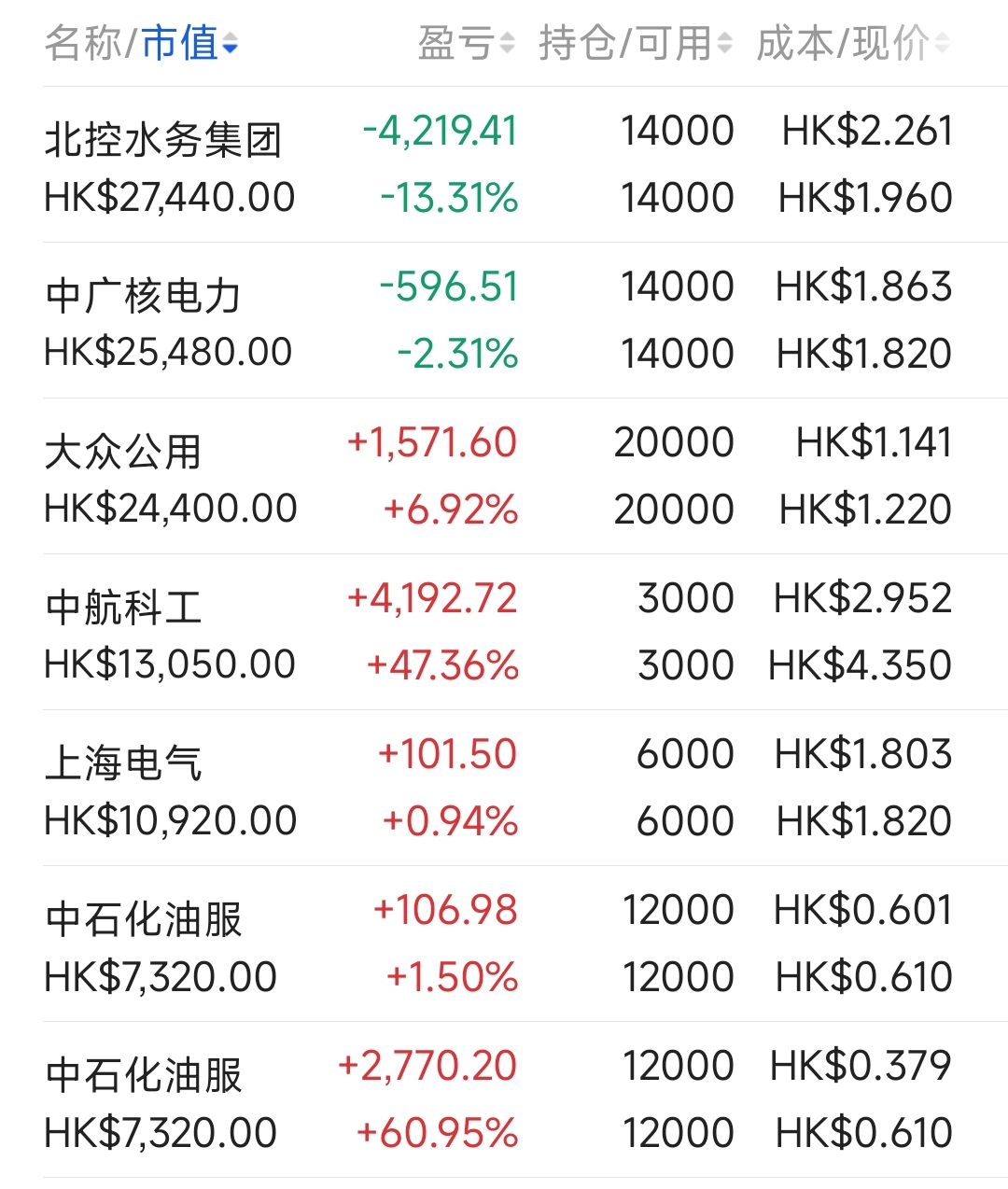Select the 中航科工 stock row
This screenshot has width=1008, height=1189.
pos(504,632)
